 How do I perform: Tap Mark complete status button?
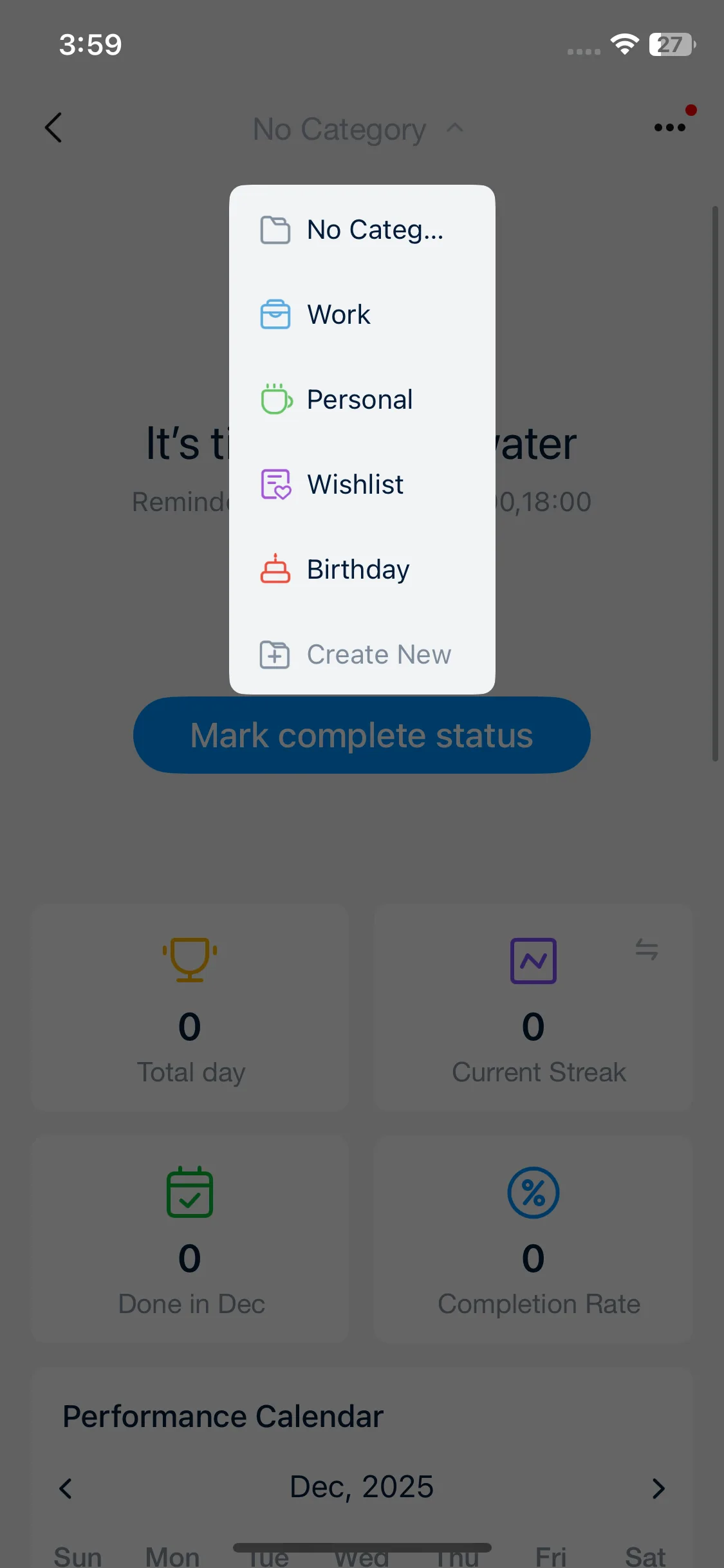(362, 735)
